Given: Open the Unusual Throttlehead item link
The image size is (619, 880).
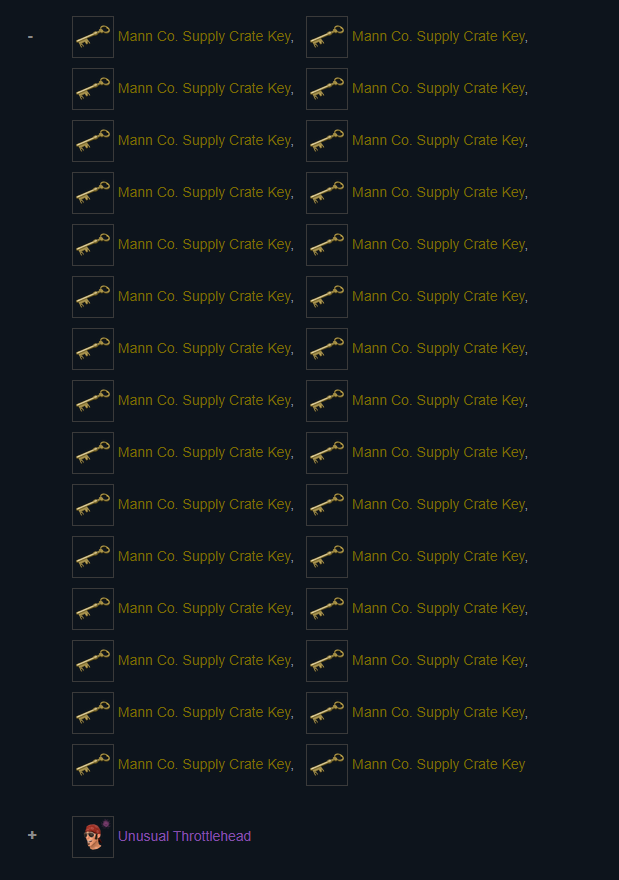Looking at the screenshot, I should (184, 836).
